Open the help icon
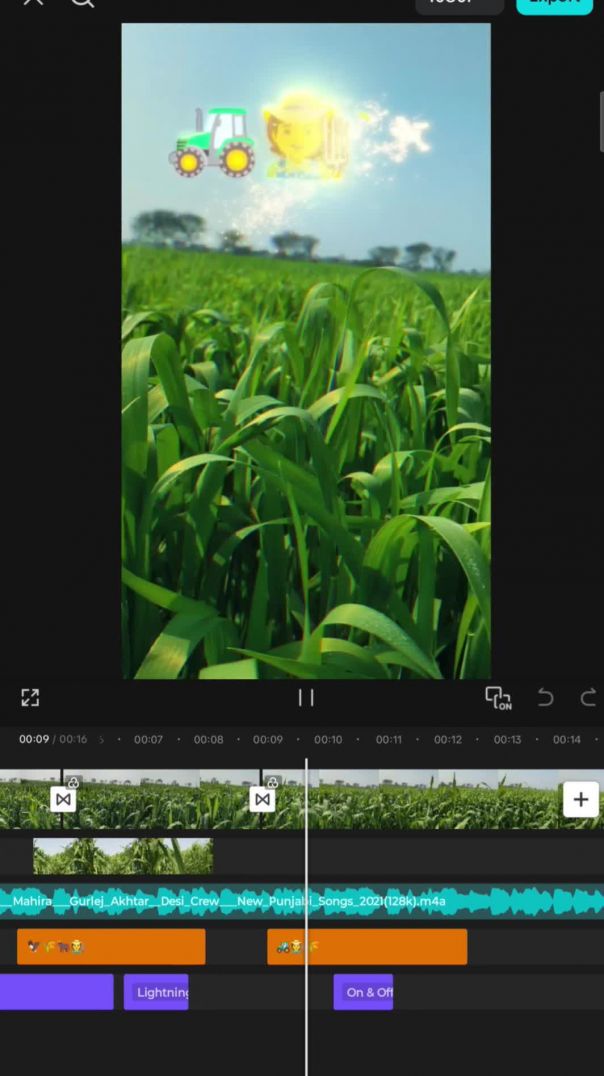Screen dimensions: 604x1076 (x=82, y=3)
